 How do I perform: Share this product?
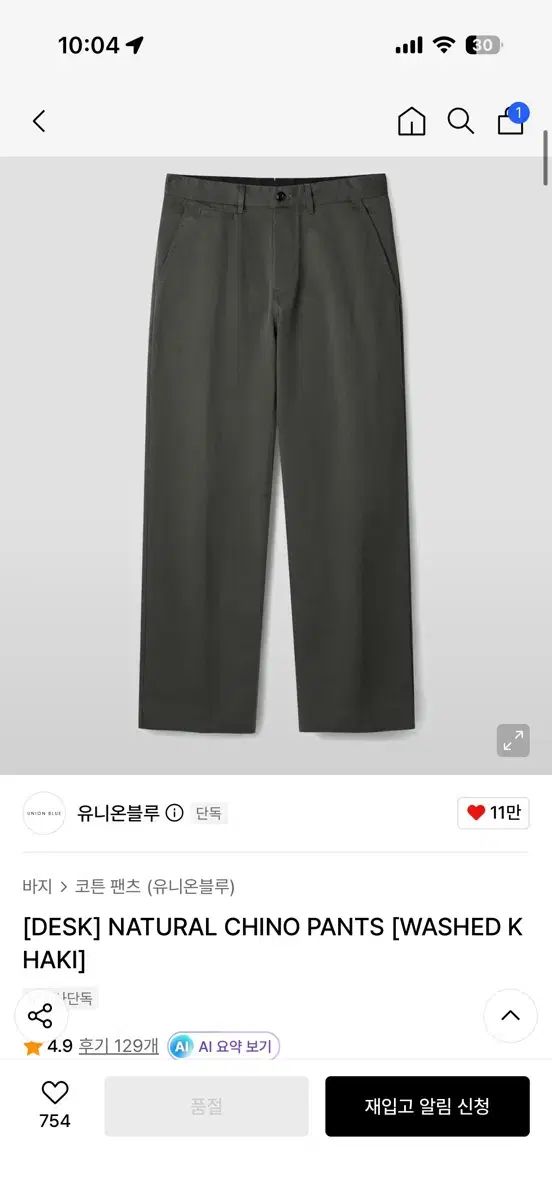pyautogui.click(x=40, y=1017)
